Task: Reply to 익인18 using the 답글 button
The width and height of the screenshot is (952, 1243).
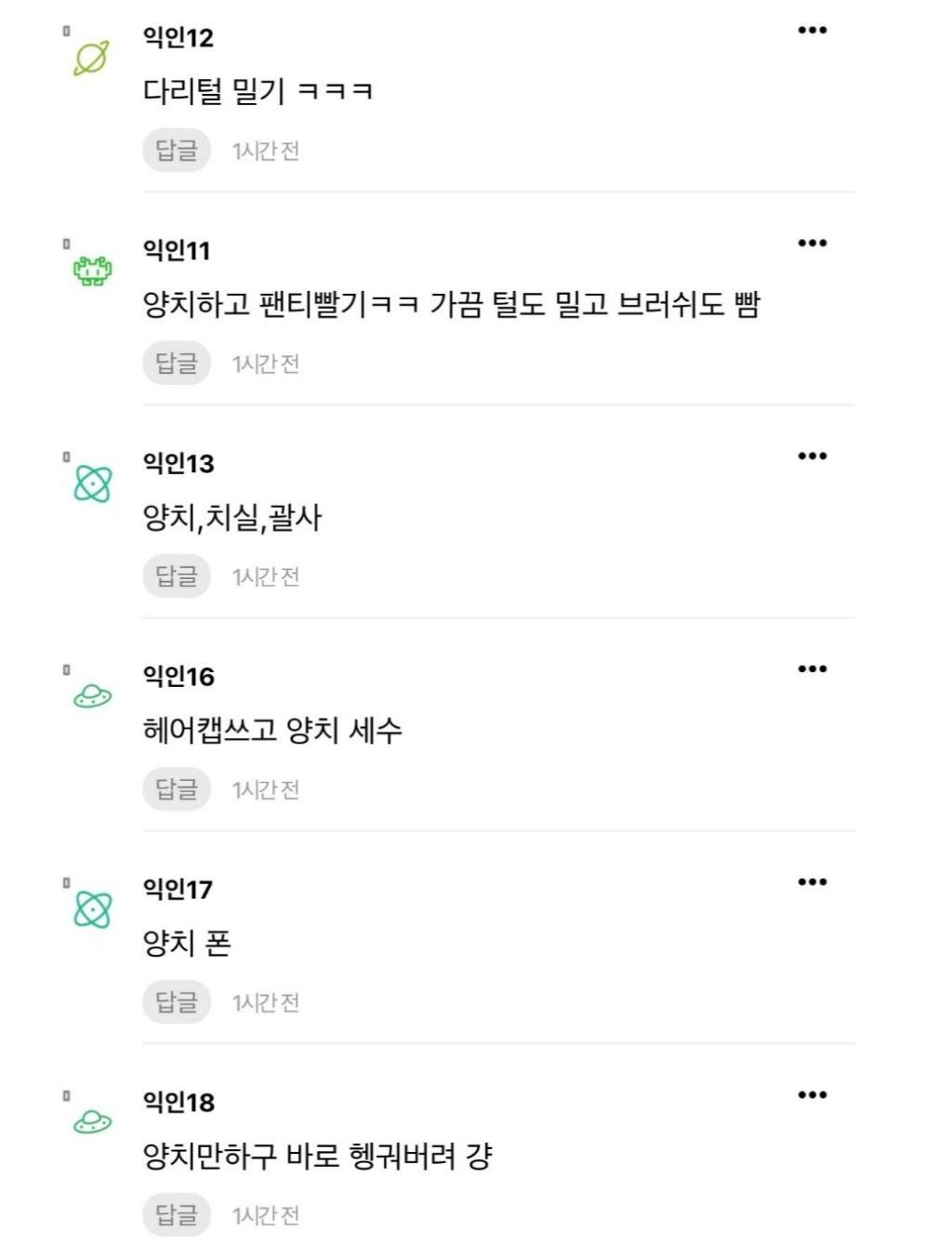Action: tap(178, 1213)
